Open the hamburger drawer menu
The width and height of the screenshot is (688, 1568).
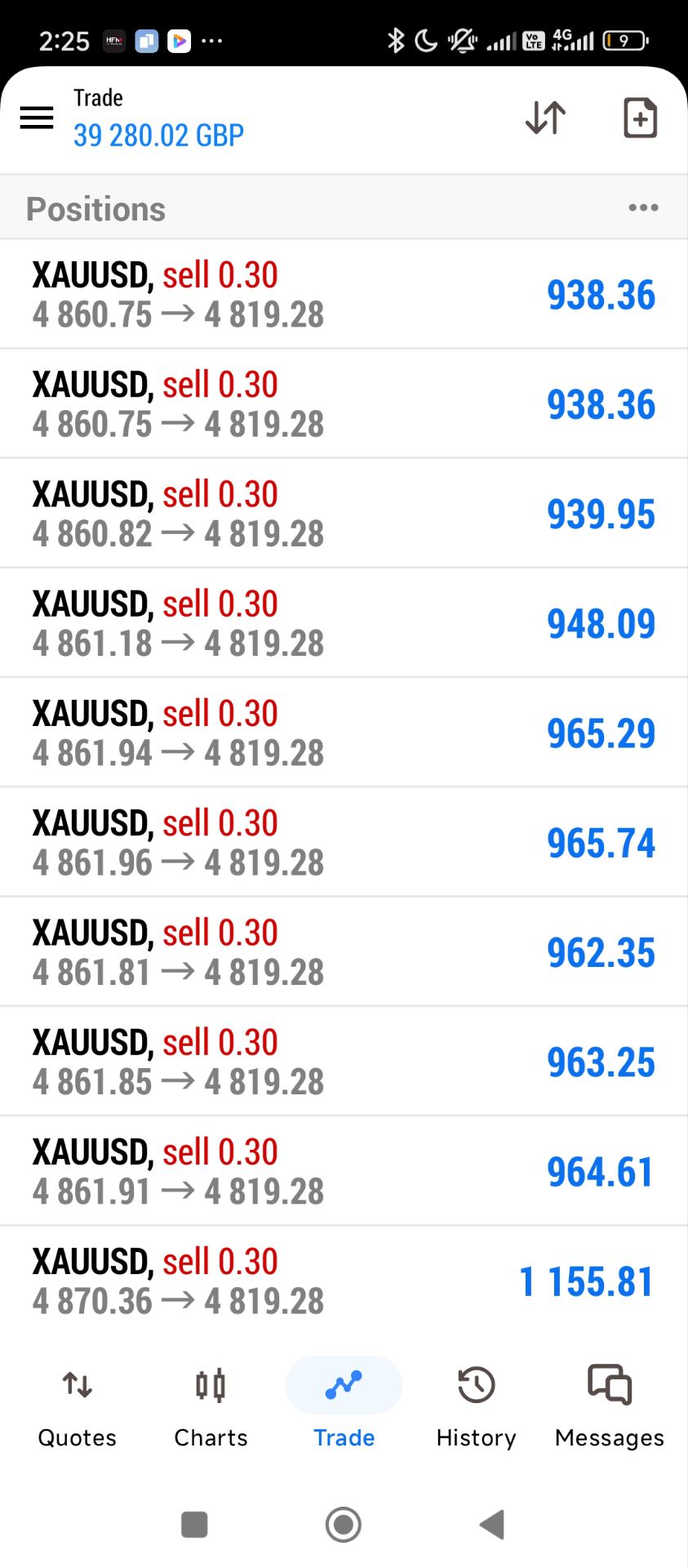tap(37, 118)
